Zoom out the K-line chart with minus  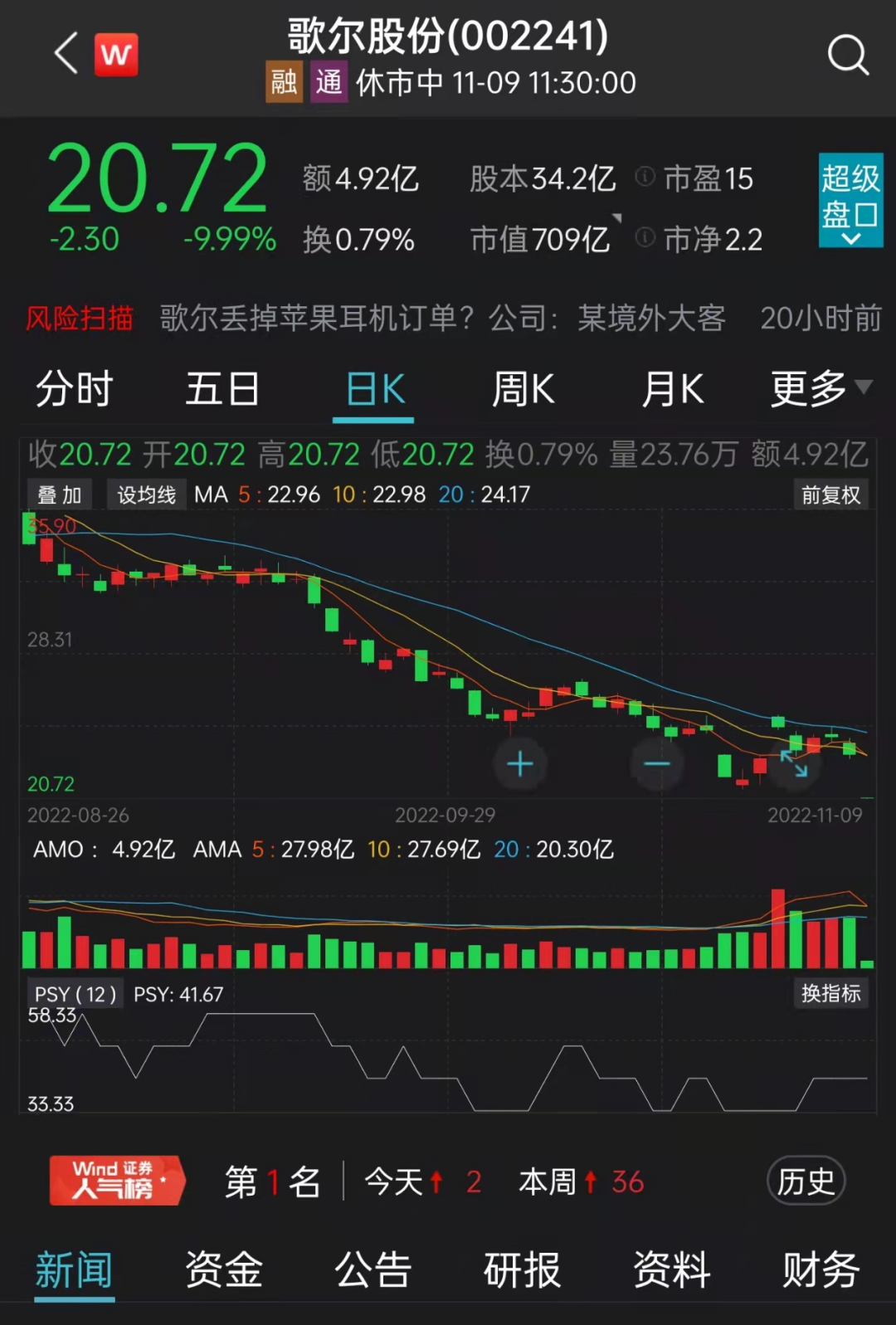click(x=657, y=763)
